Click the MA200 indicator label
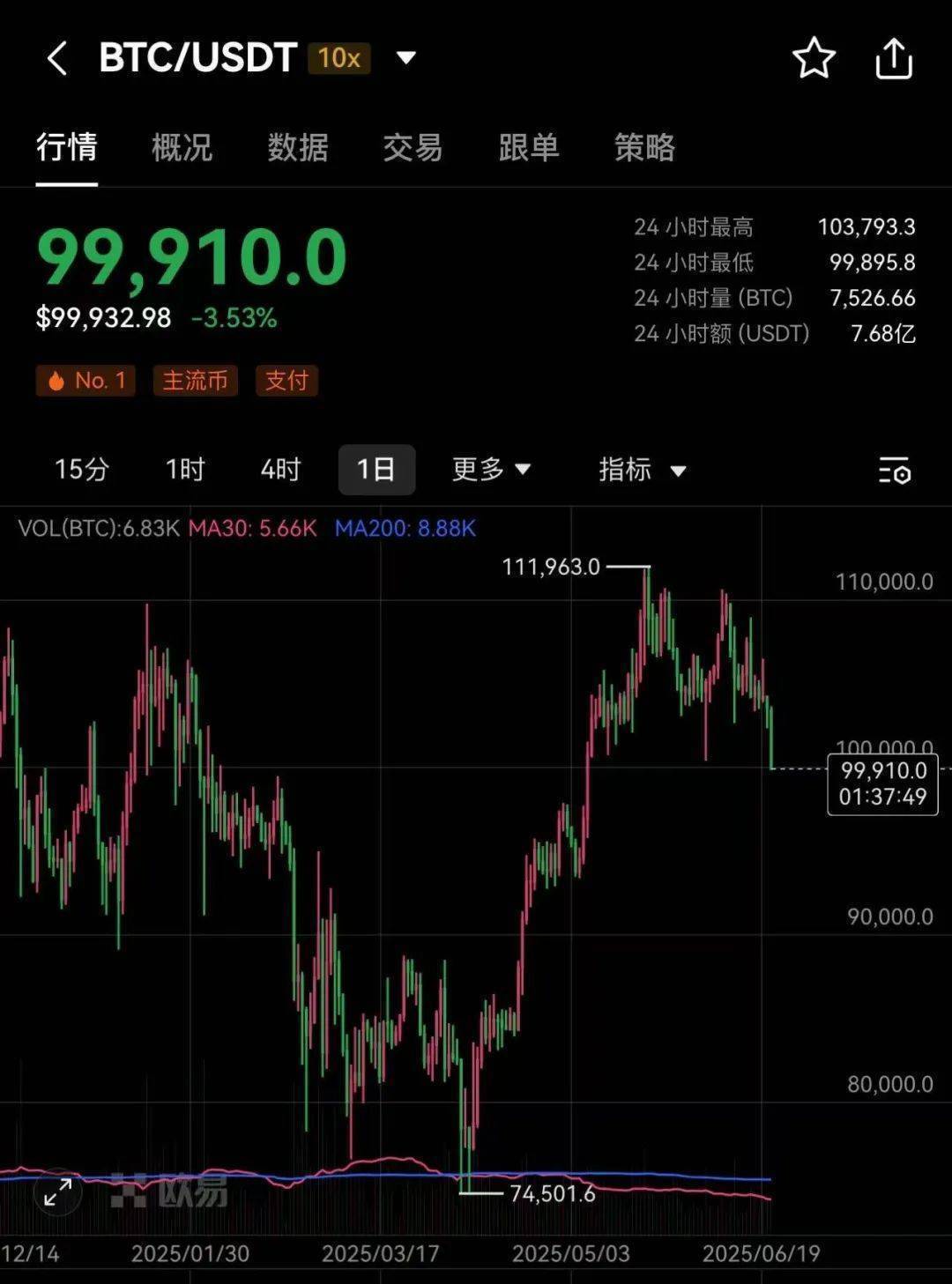952x1284 pixels. tap(404, 530)
